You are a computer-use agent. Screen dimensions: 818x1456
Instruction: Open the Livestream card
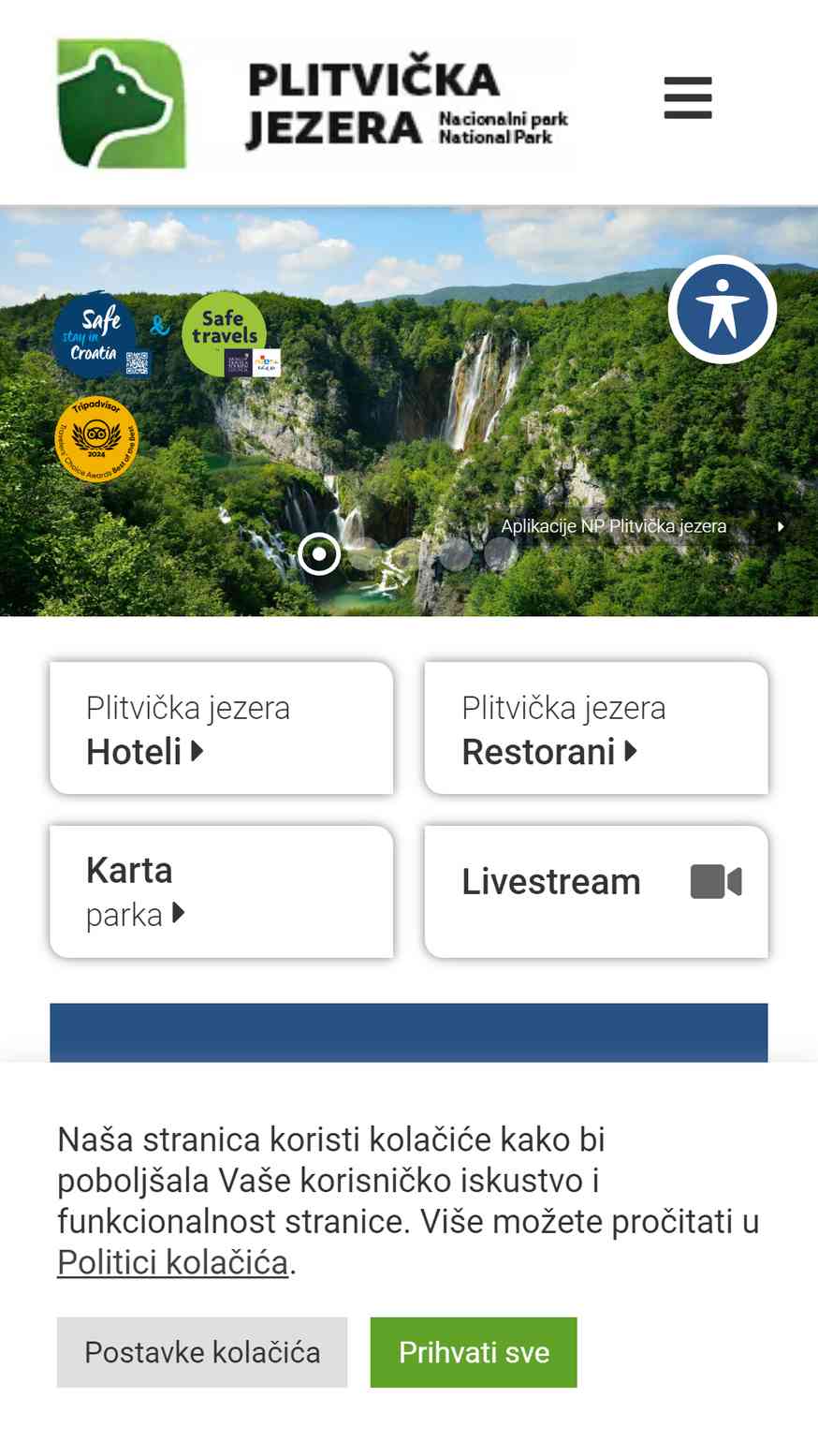tap(596, 891)
